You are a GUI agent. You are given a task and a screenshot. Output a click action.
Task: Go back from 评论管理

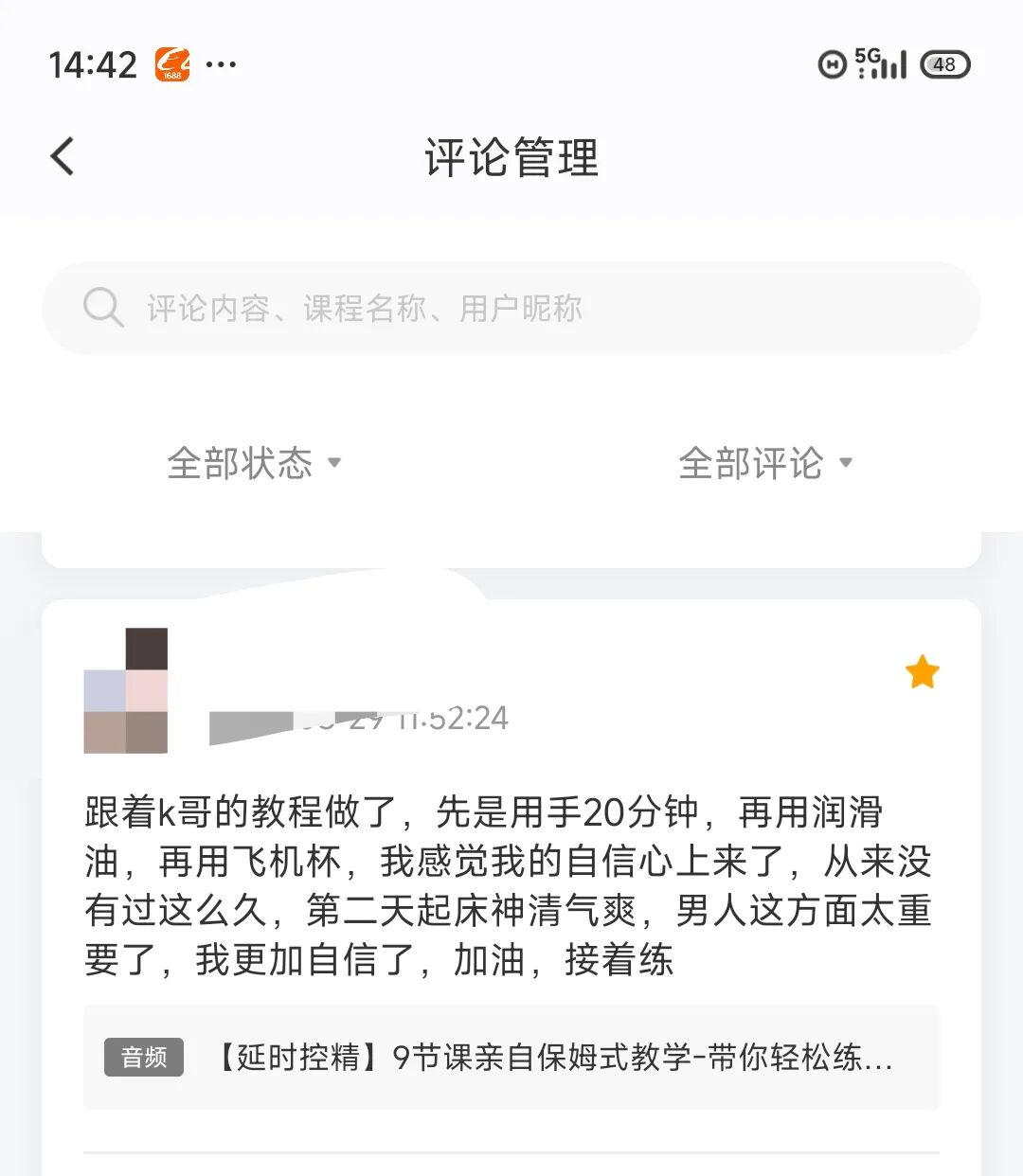coord(63,156)
